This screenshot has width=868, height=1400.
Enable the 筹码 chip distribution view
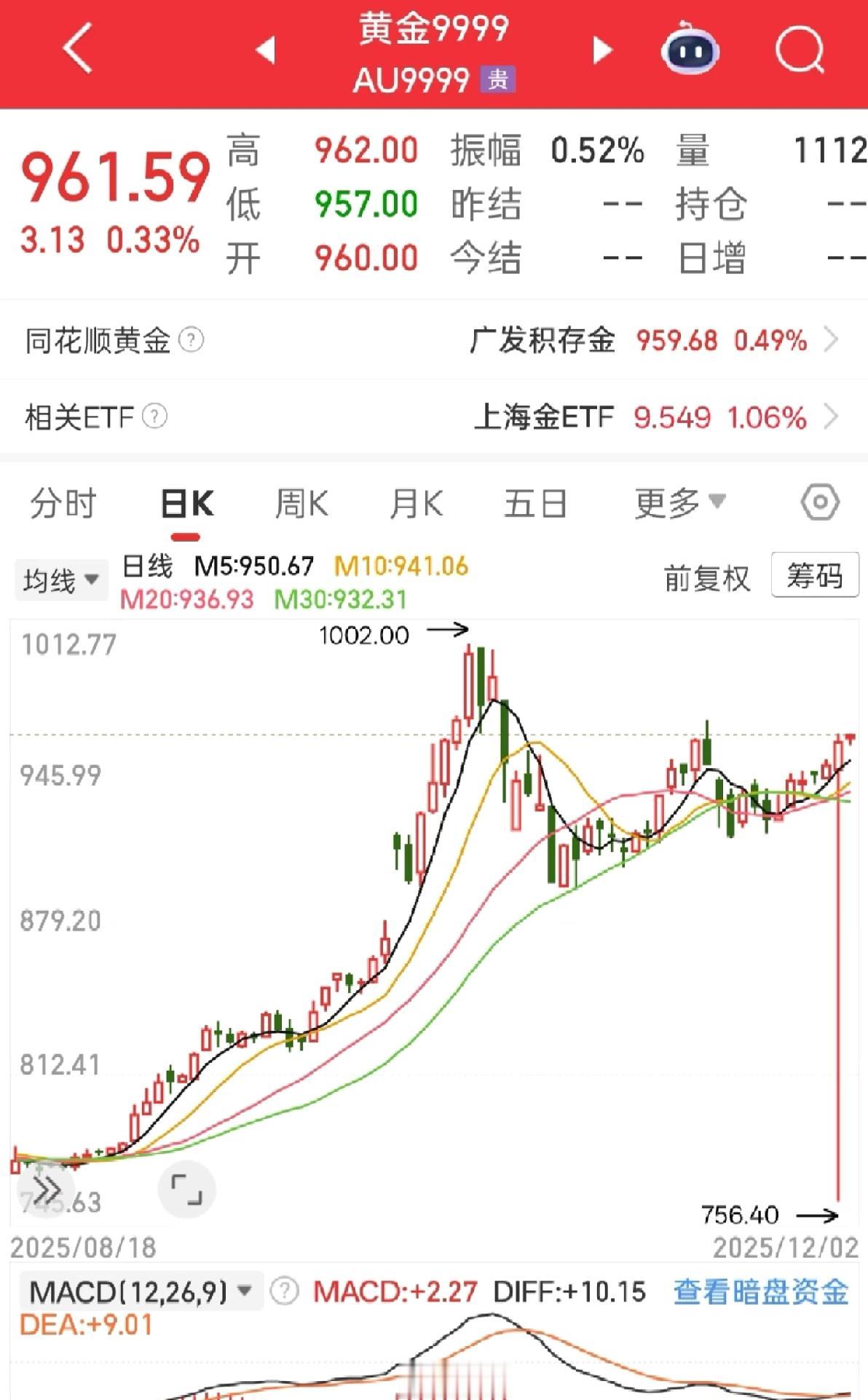tap(814, 577)
